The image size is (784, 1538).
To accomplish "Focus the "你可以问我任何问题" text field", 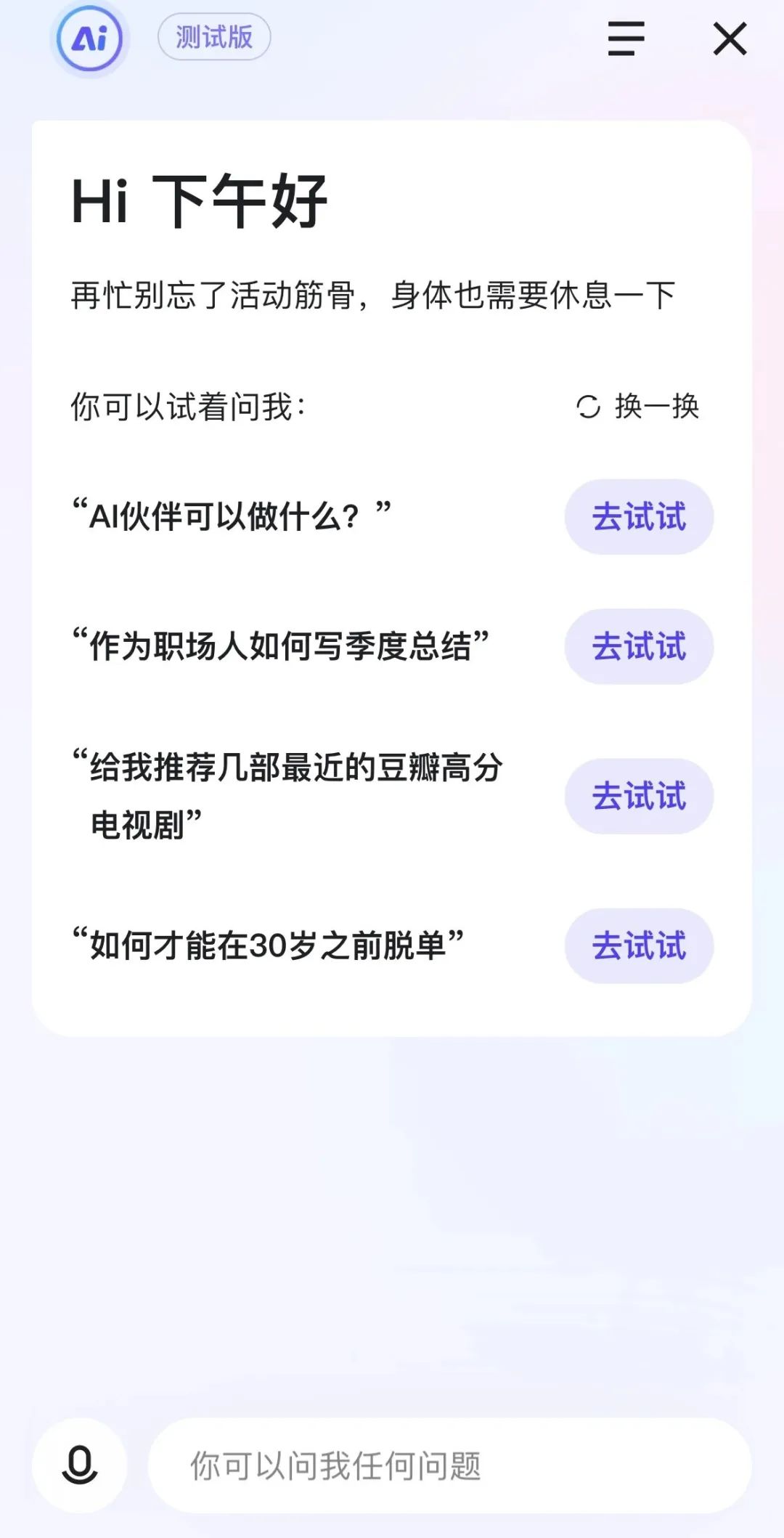I will [449, 1465].
